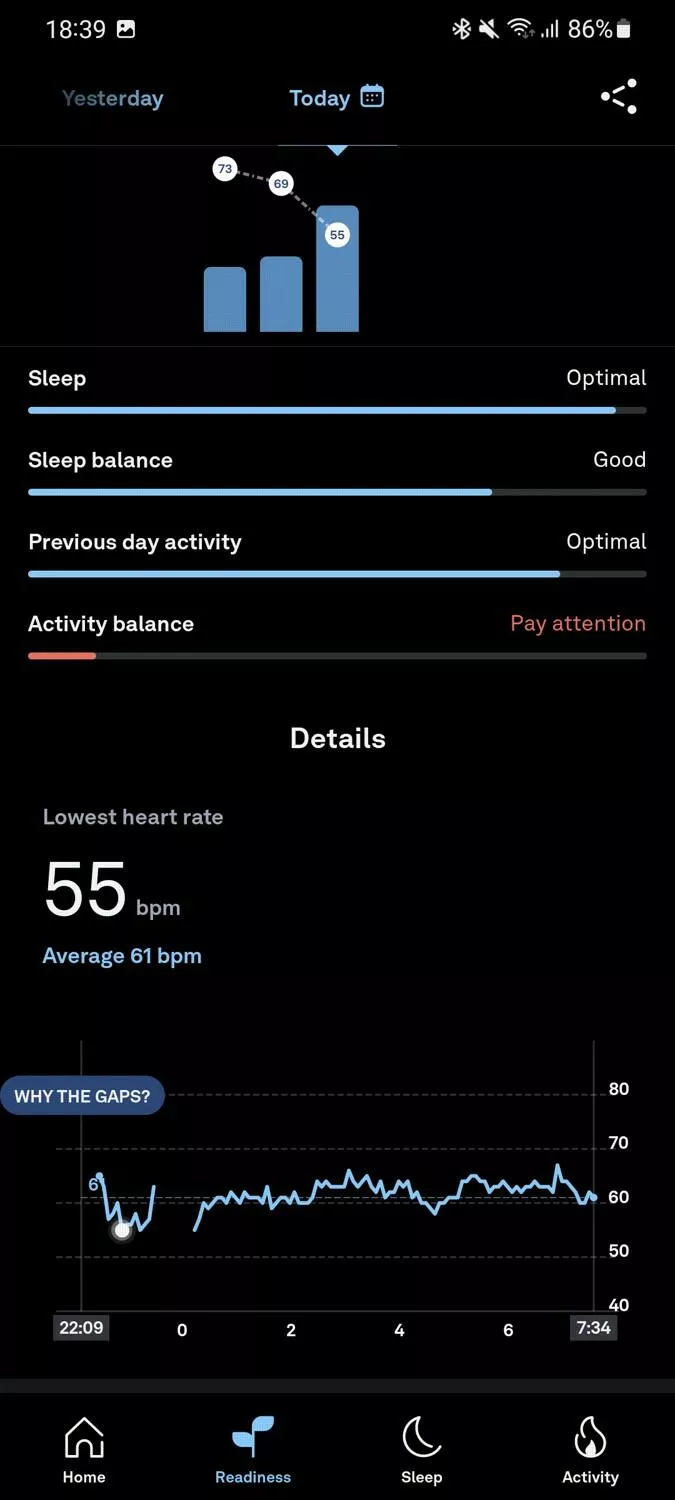Share today's readiness report
This screenshot has height=1500, width=675.
618,97
